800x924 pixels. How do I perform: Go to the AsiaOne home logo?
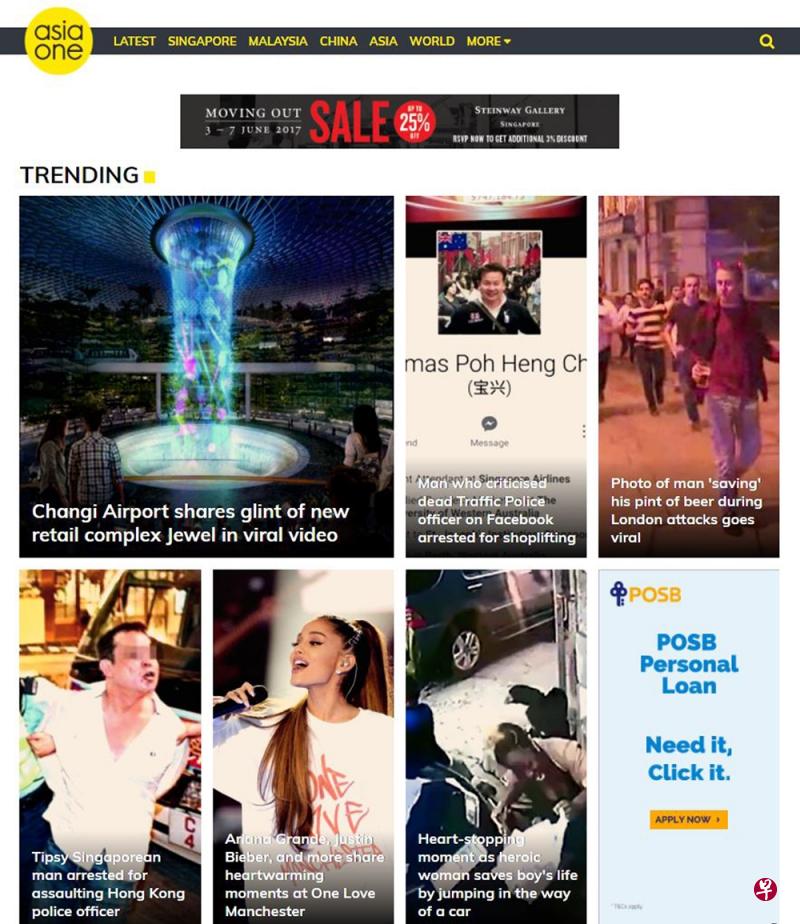tap(58, 41)
